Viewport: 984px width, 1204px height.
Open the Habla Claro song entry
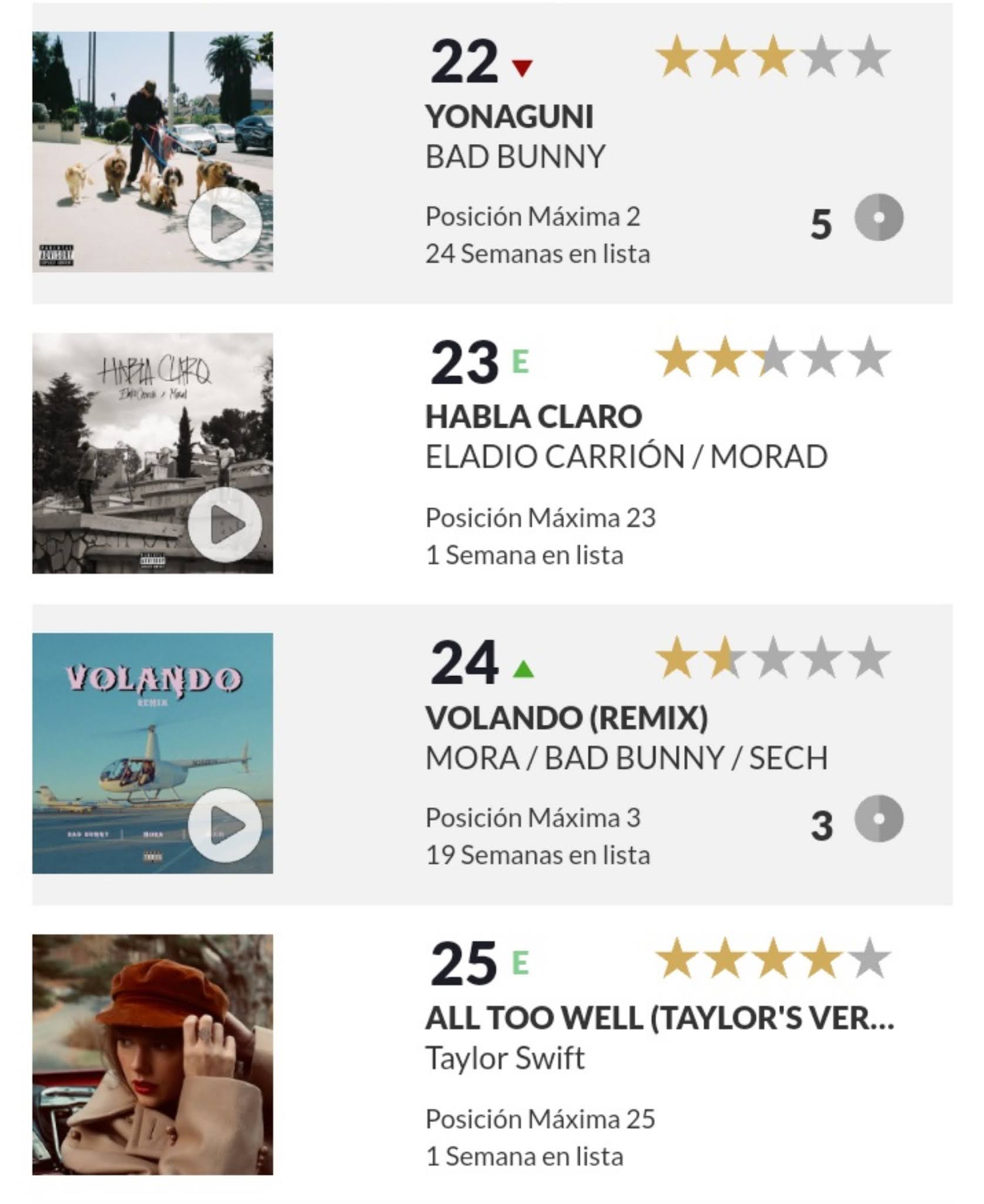[x=533, y=417]
